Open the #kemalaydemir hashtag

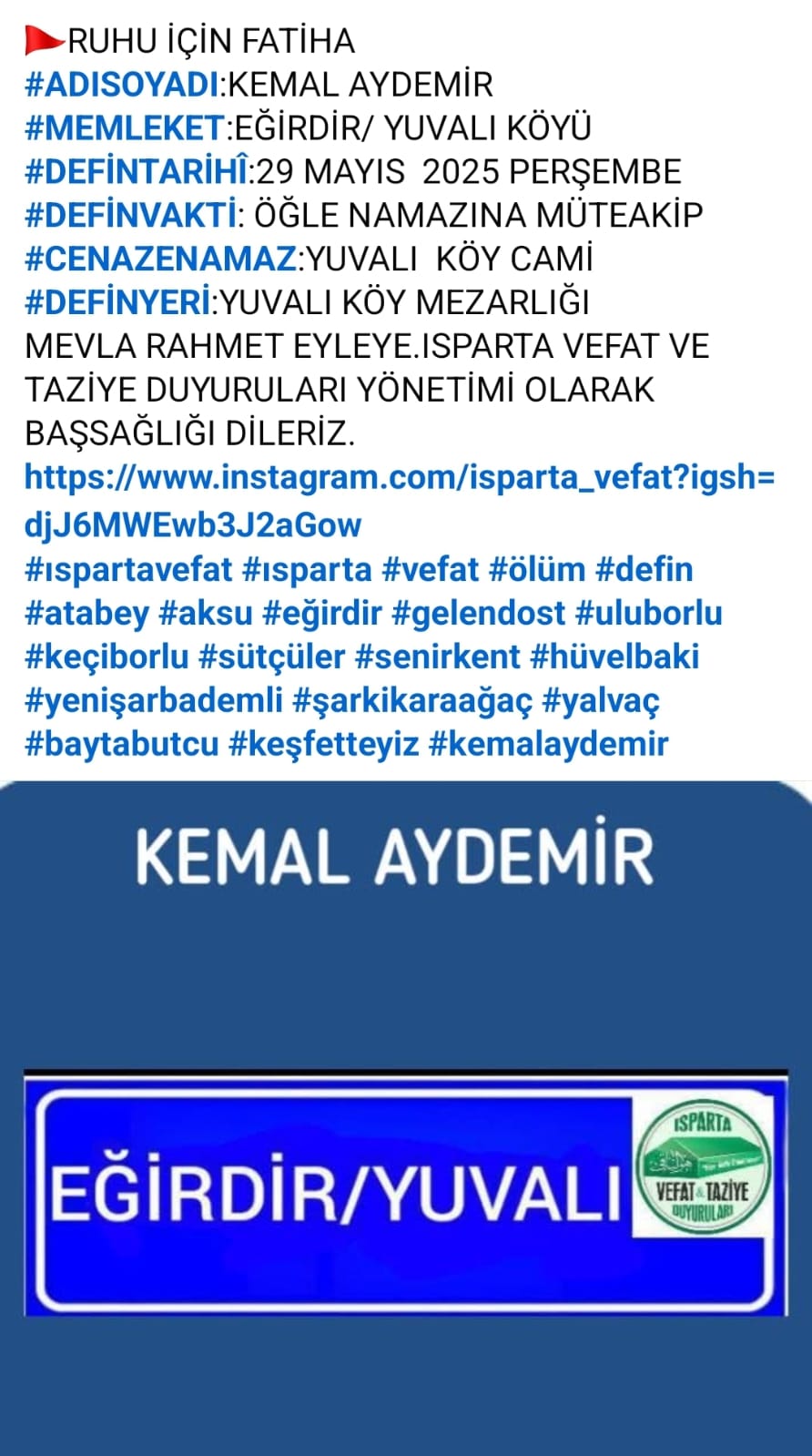click(548, 745)
